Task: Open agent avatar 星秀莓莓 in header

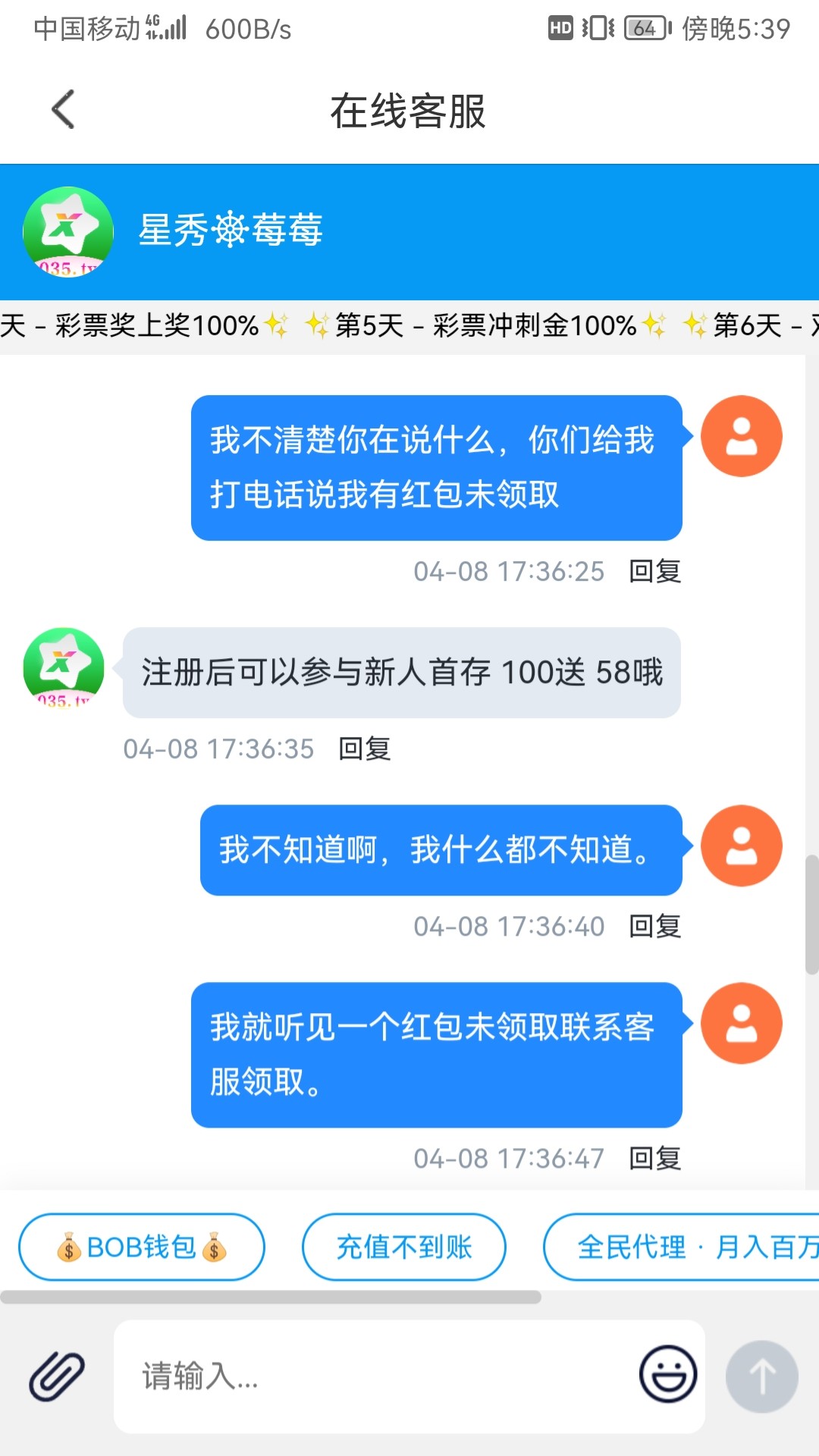Action: 68,231
